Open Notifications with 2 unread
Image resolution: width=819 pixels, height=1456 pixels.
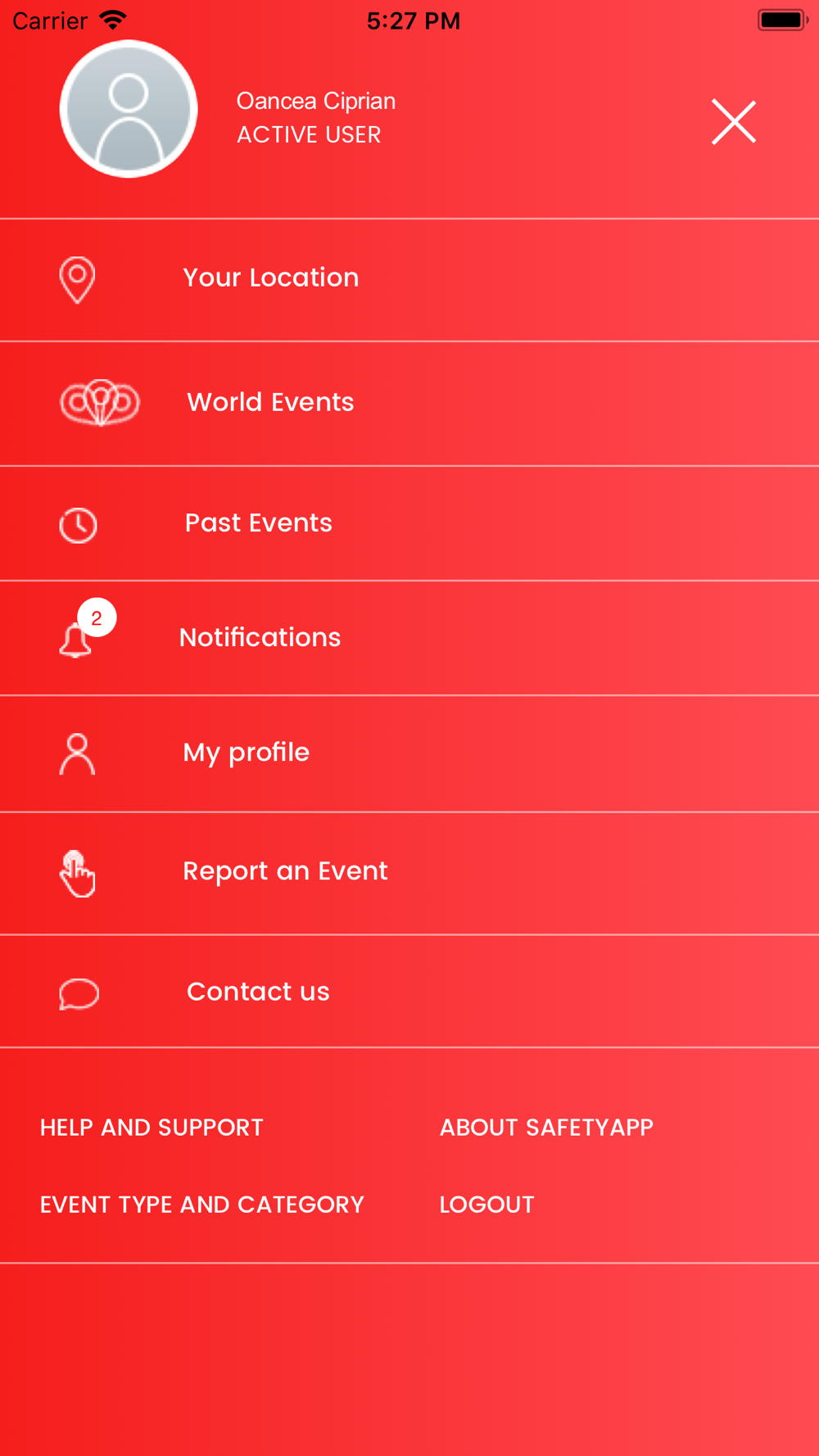pos(409,638)
